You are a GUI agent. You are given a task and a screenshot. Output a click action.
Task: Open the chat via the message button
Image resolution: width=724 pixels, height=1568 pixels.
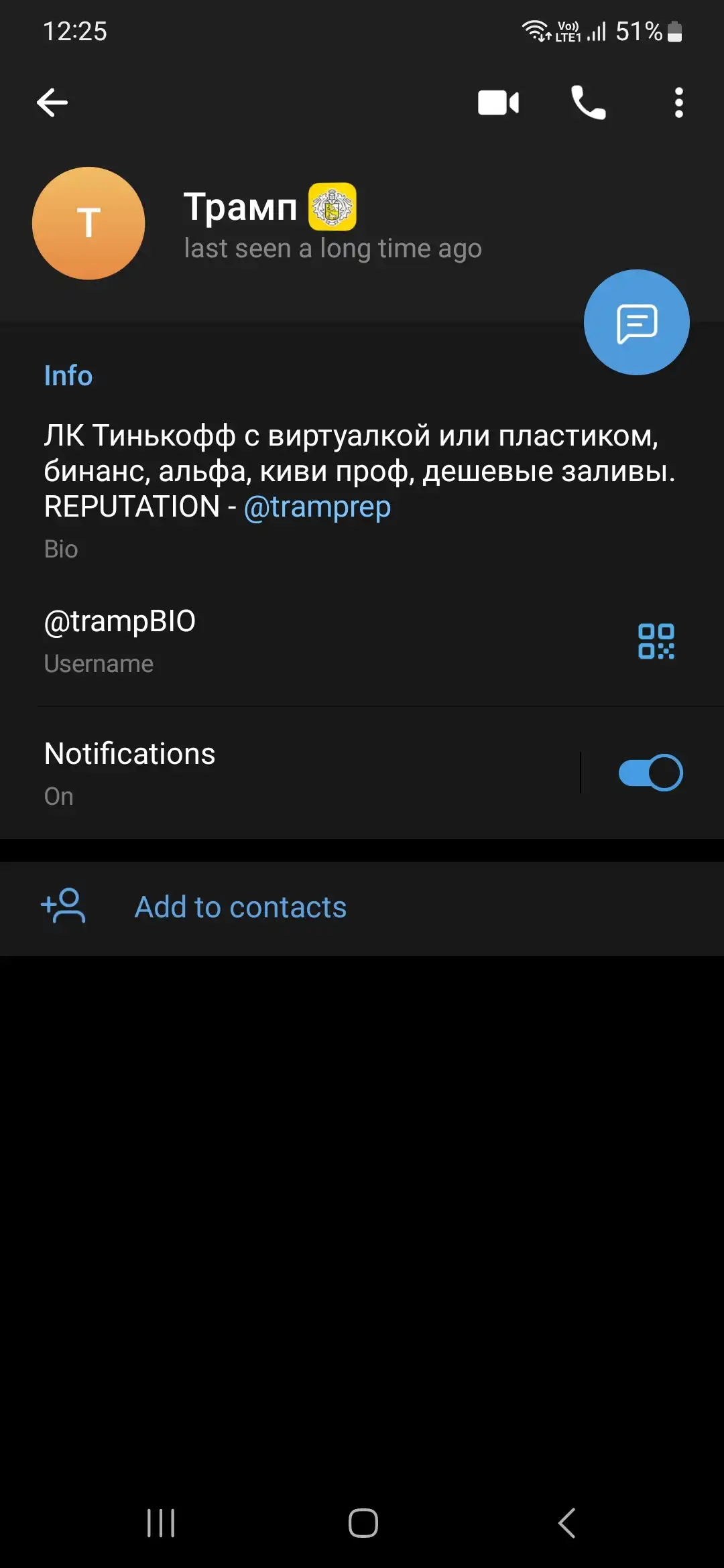click(636, 322)
